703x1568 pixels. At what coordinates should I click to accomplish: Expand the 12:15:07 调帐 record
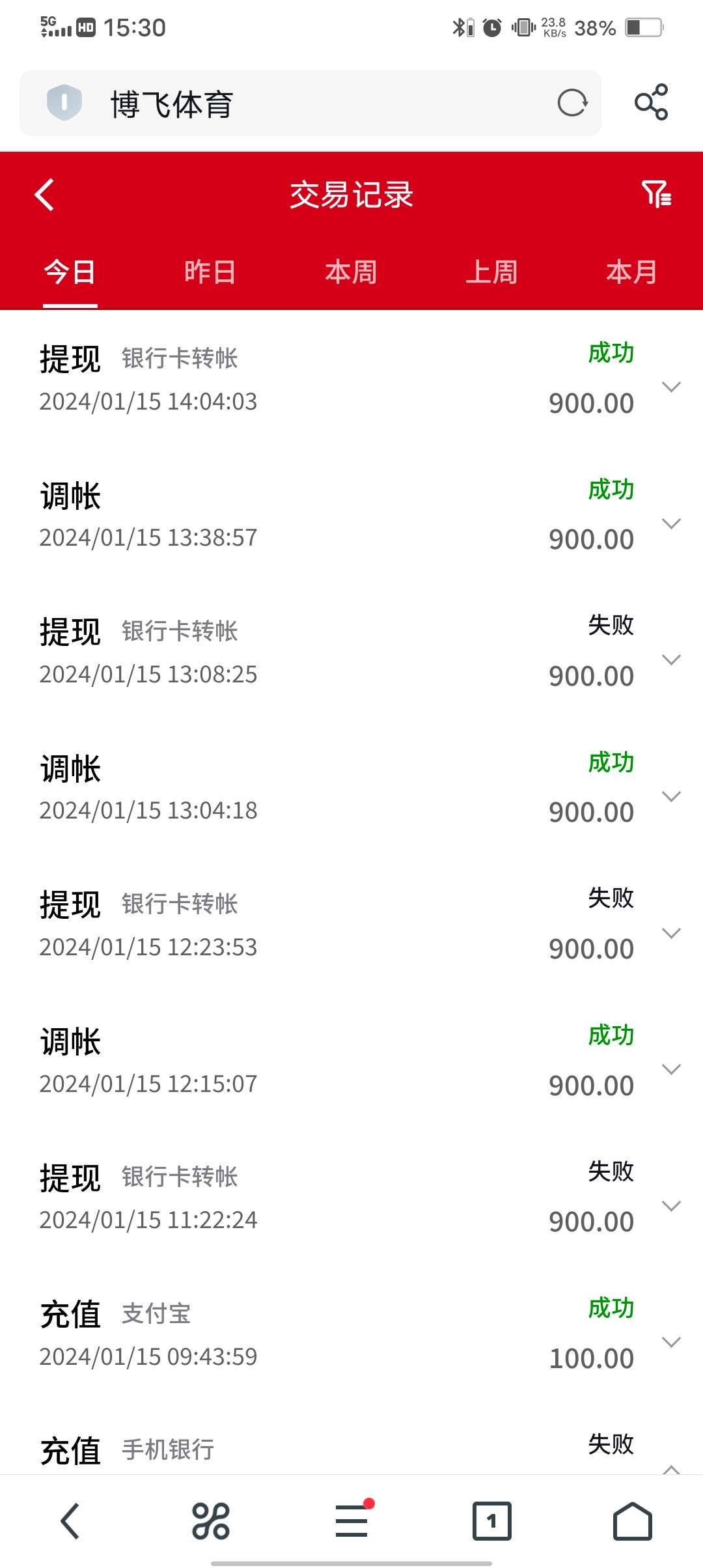pos(671,1069)
